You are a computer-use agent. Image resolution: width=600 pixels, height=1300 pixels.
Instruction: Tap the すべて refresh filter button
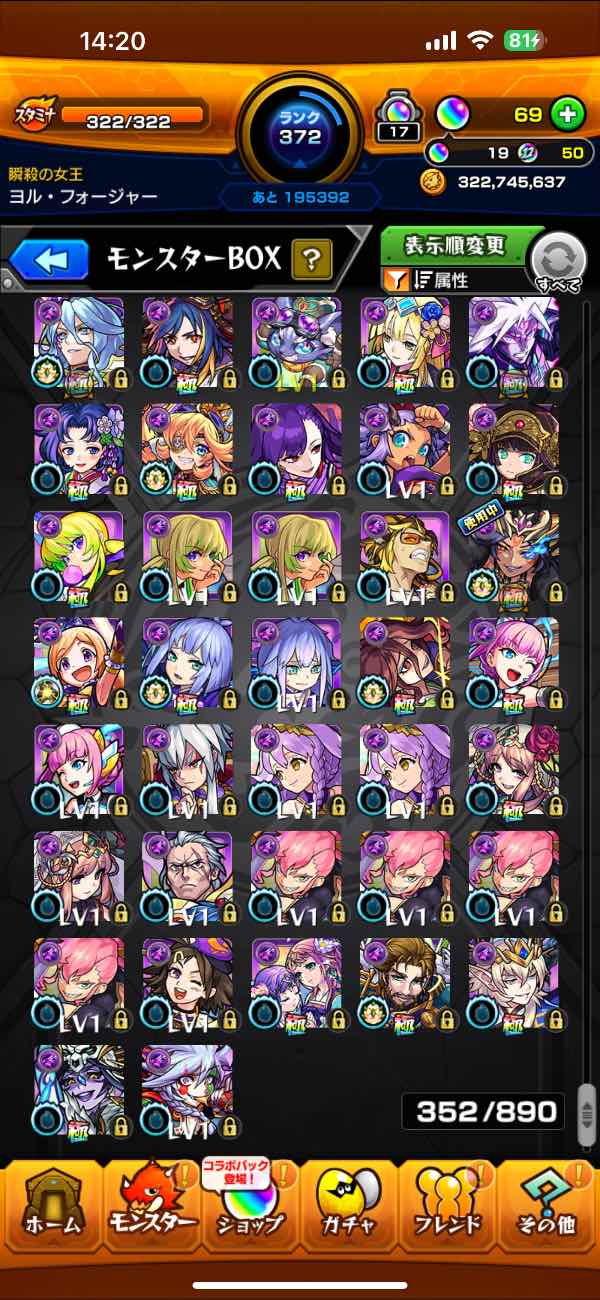(559, 264)
